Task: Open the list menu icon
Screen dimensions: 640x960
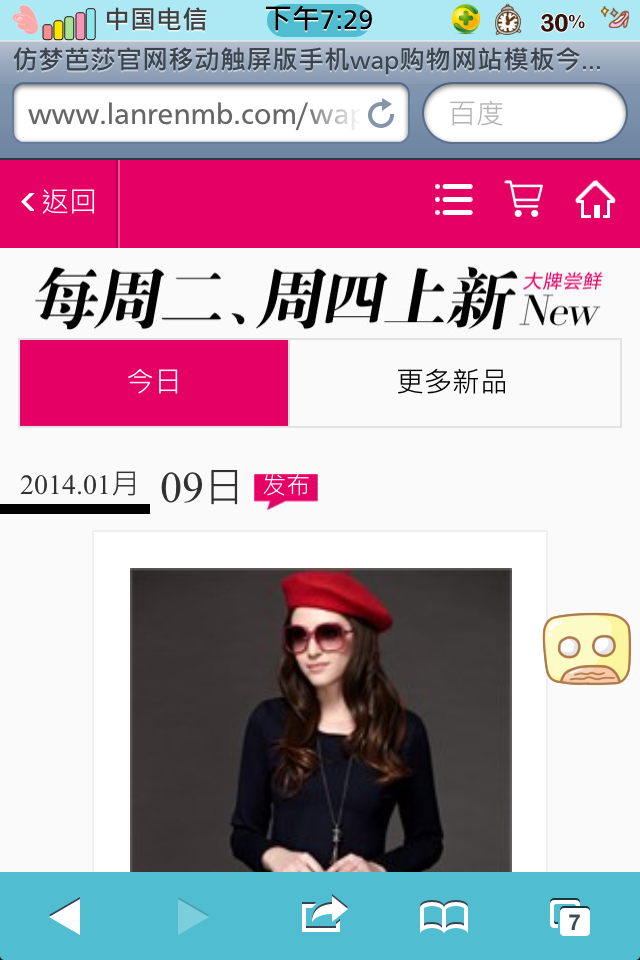Action: tap(454, 200)
